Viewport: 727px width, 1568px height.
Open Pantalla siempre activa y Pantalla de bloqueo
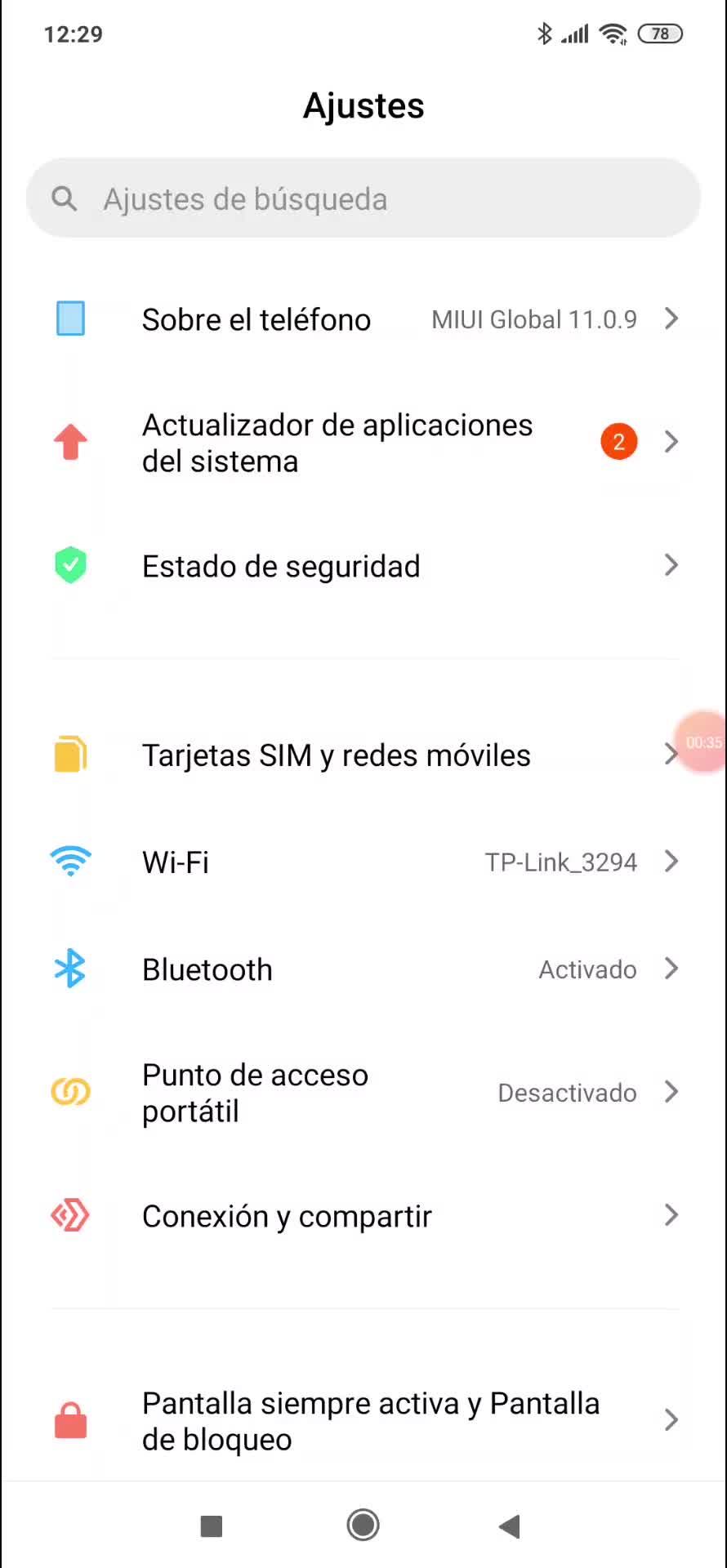(363, 1421)
